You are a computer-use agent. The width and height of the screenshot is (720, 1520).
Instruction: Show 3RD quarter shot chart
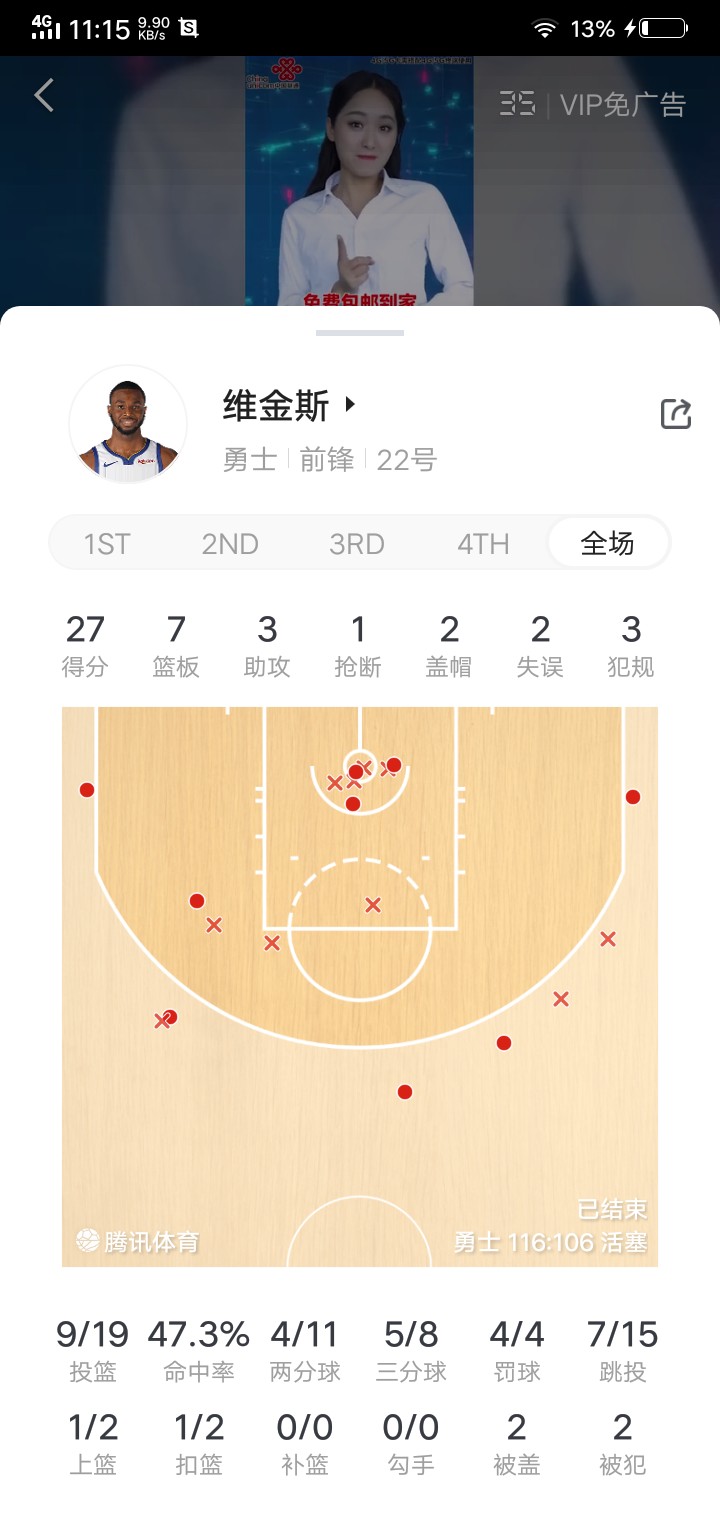(x=357, y=544)
